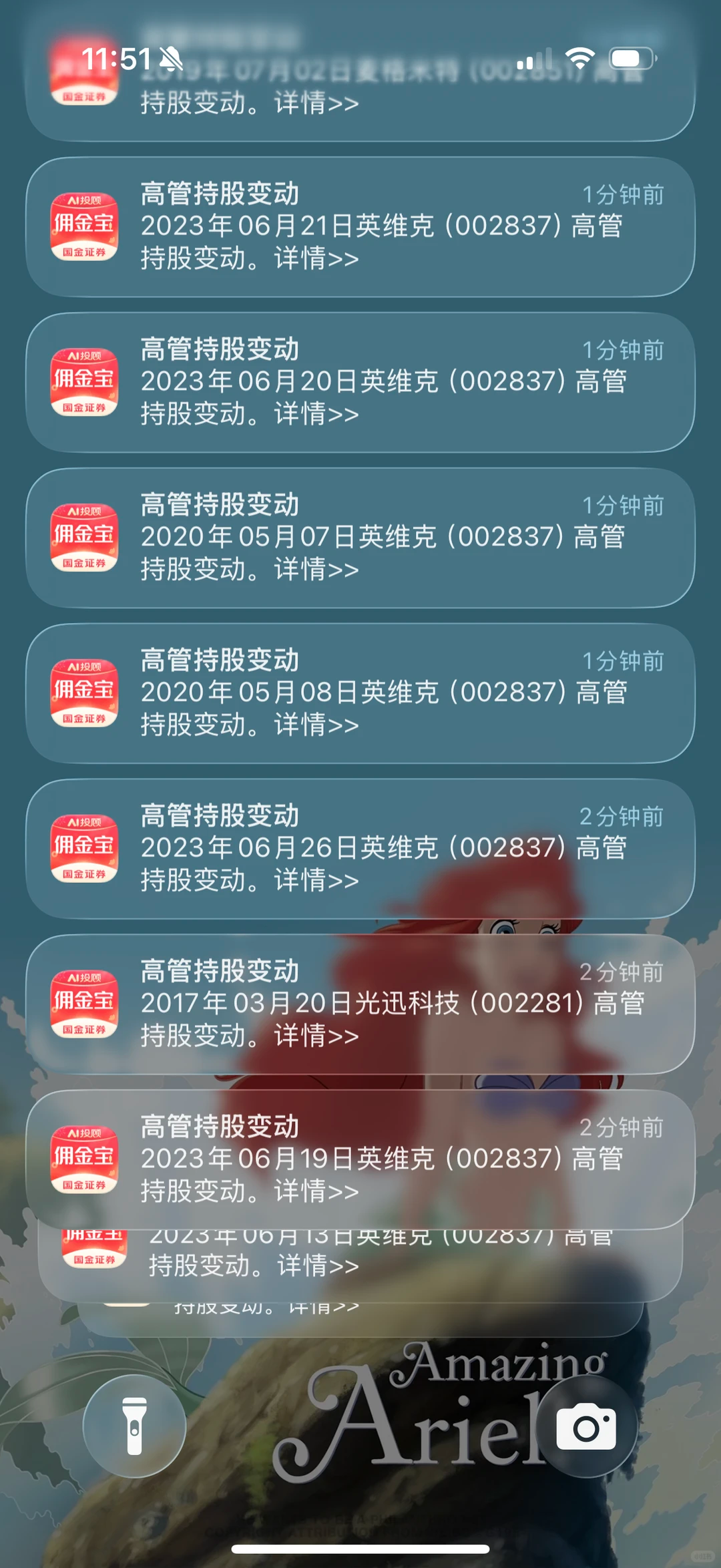The width and height of the screenshot is (721, 1568).
Task: Open the 2023年06月20日 英维克 notification
Action: 360,382
